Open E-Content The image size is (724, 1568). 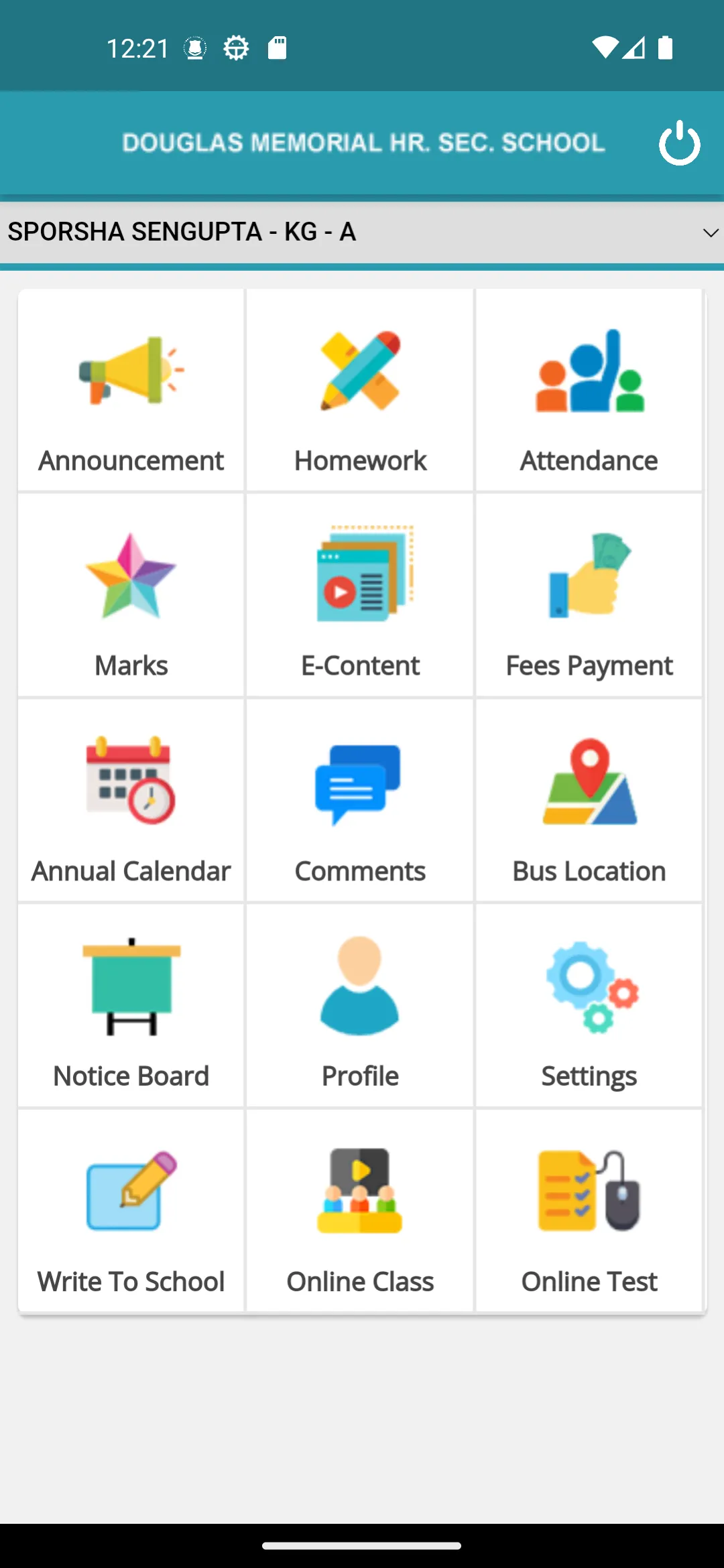coord(360,595)
